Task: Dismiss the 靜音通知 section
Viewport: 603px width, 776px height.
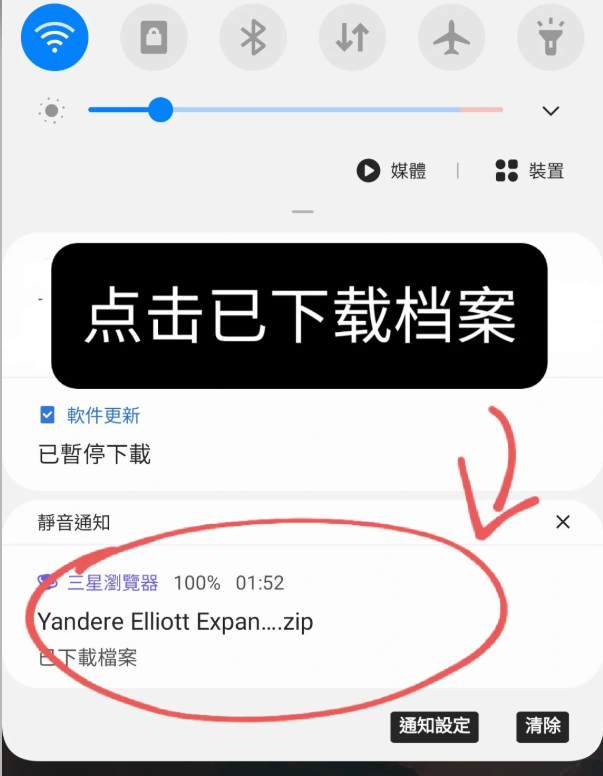Action: [563, 522]
